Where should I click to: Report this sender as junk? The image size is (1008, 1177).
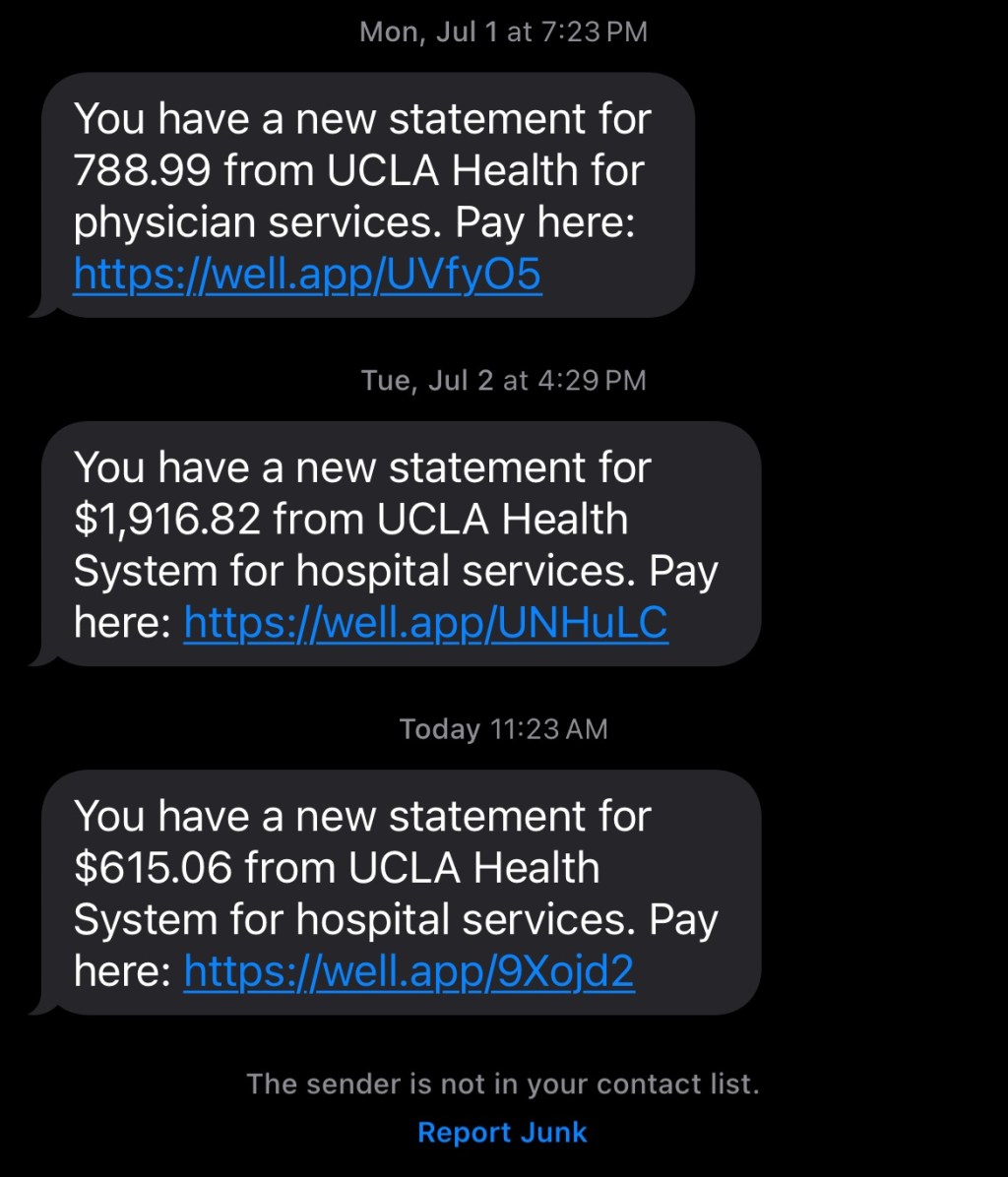[502, 1132]
